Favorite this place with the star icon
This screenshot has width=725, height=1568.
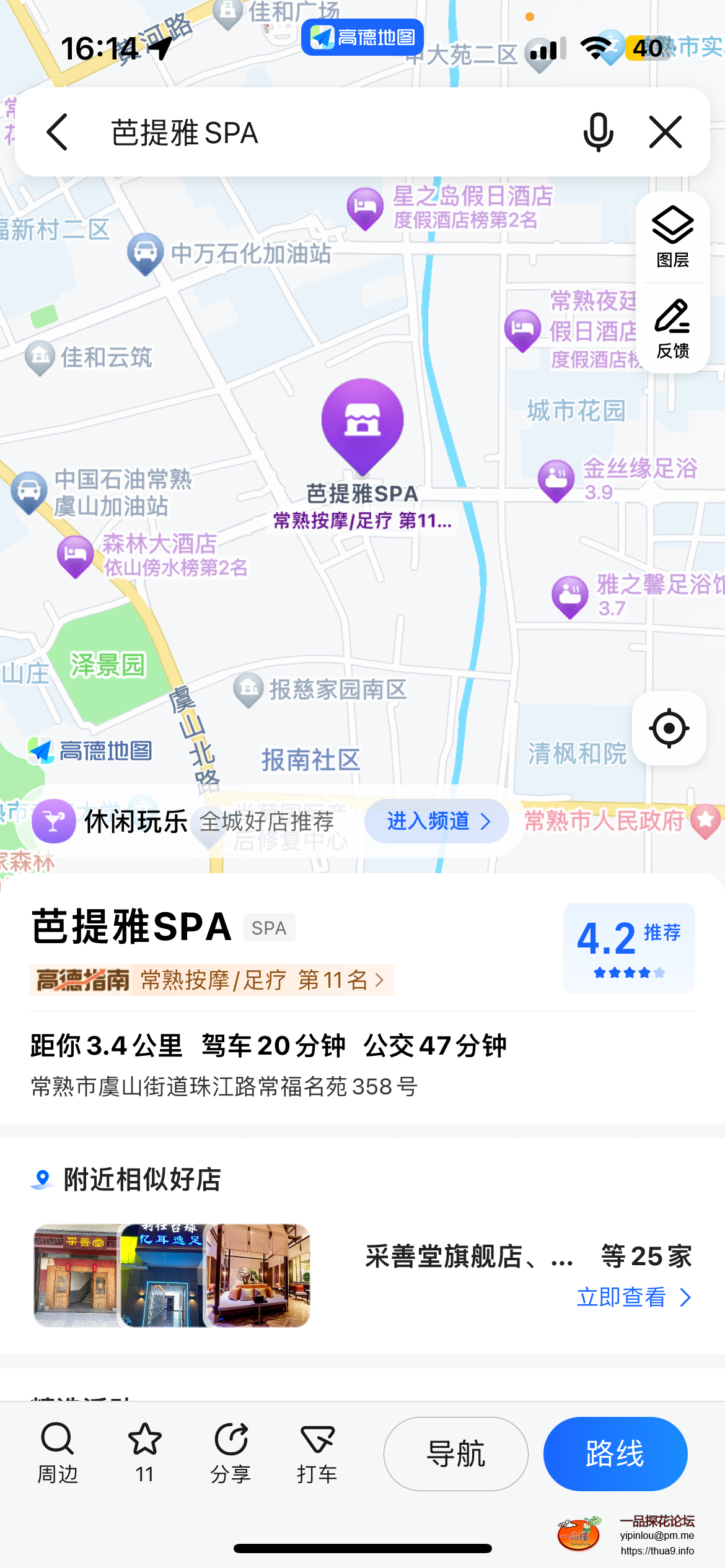click(x=144, y=1453)
